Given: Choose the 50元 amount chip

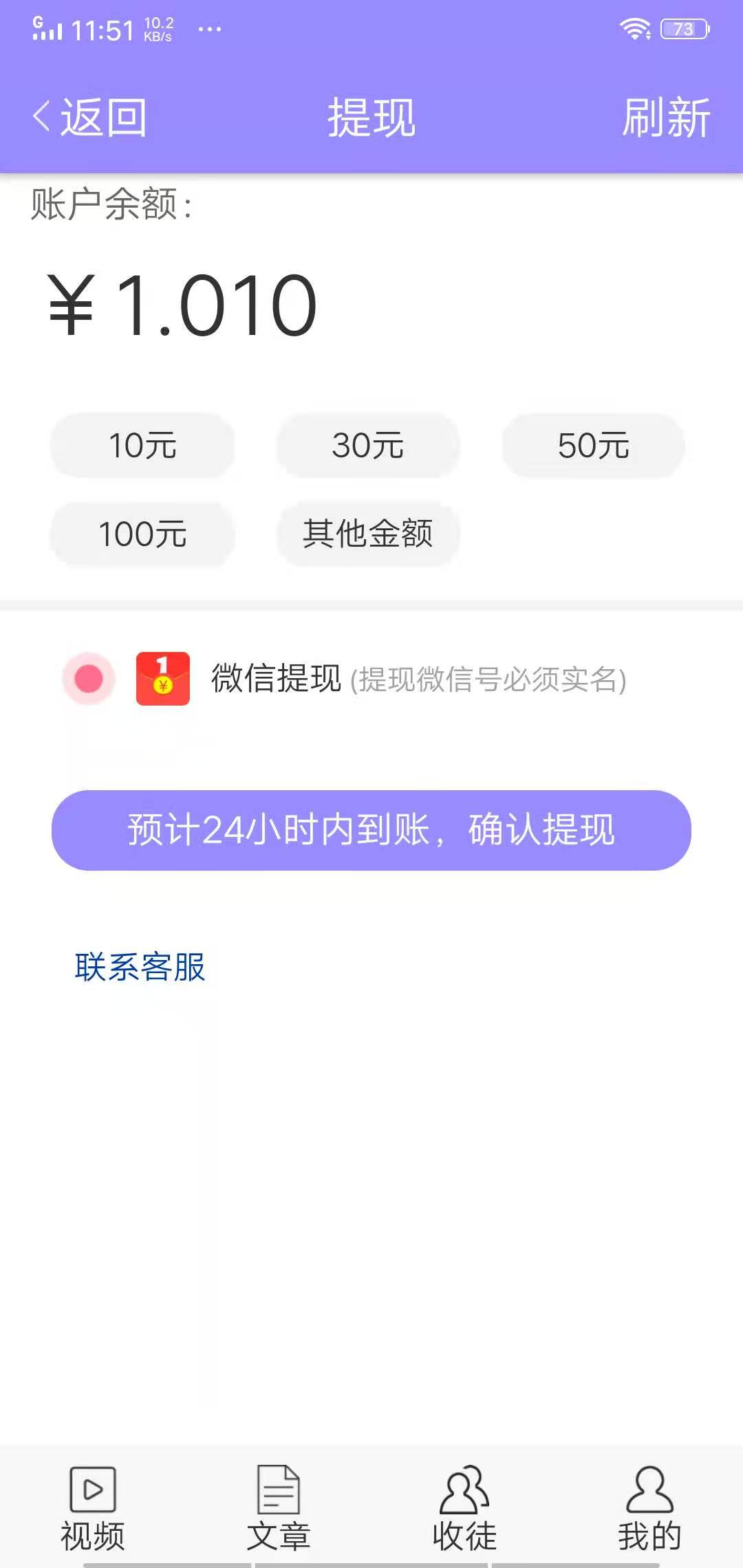Looking at the screenshot, I should pos(592,446).
